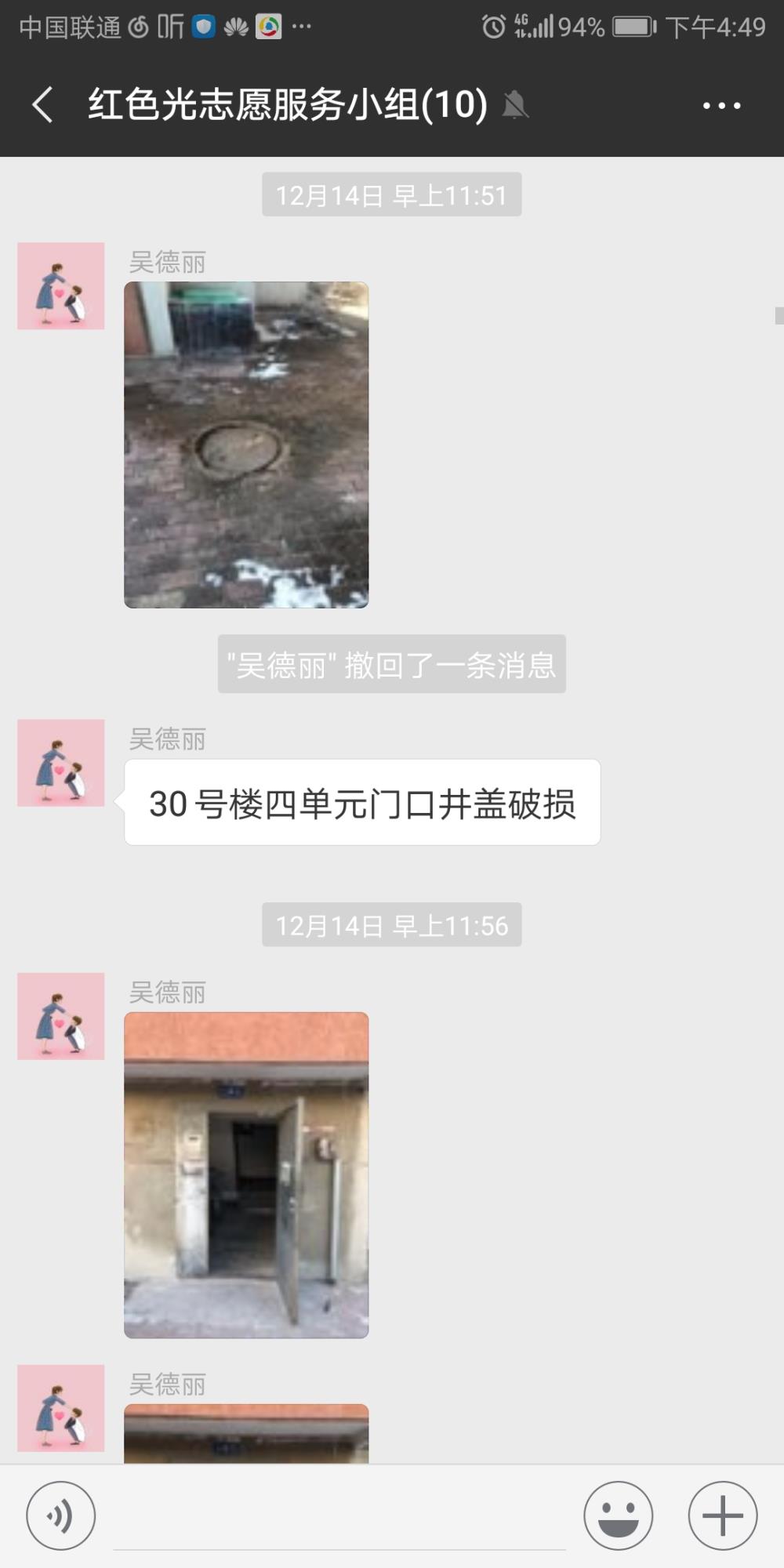The width and height of the screenshot is (784, 1568).
Task: Go back from the group chat
Action: (43, 105)
